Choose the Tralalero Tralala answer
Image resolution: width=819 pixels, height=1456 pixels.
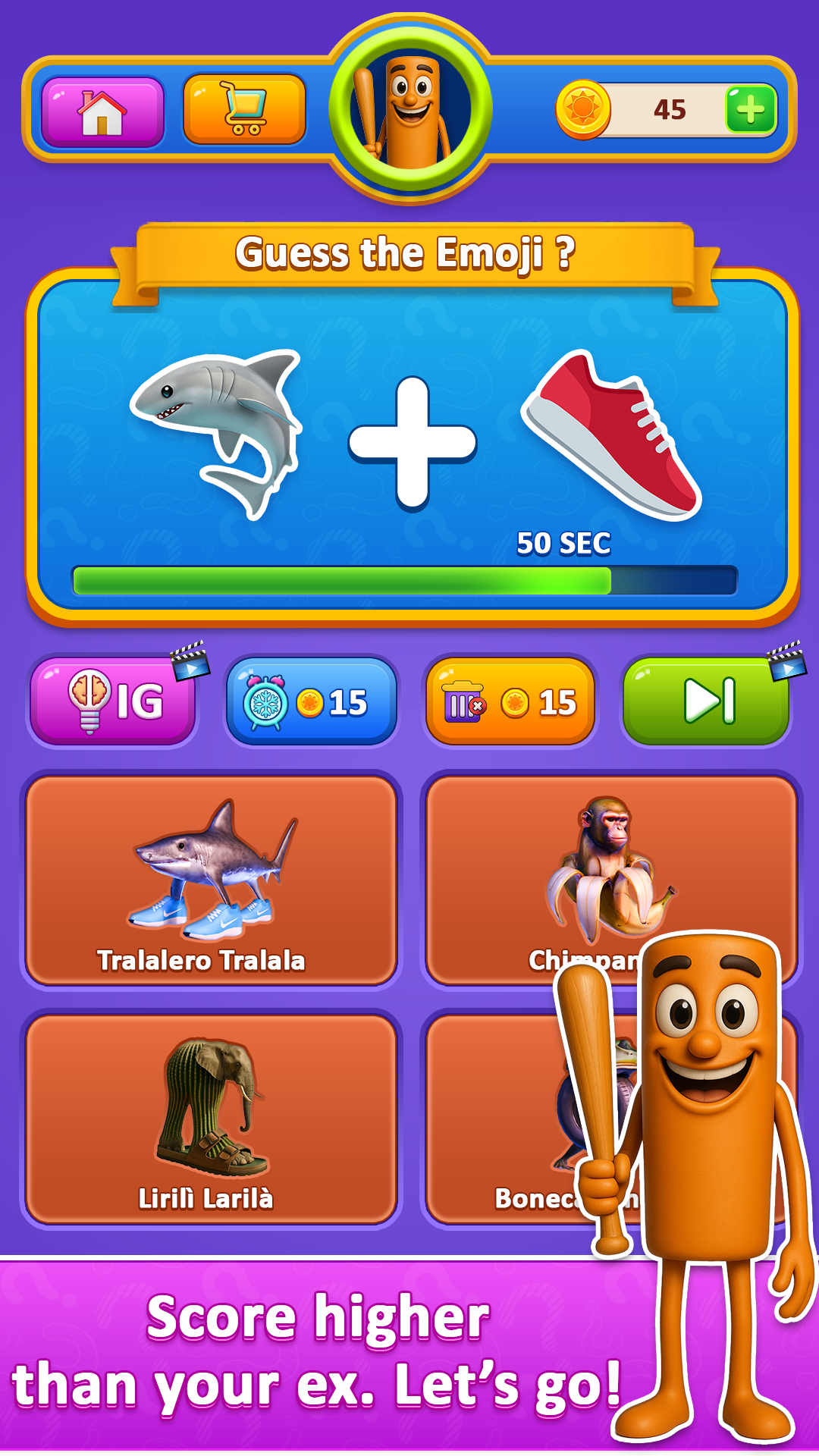[211, 880]
